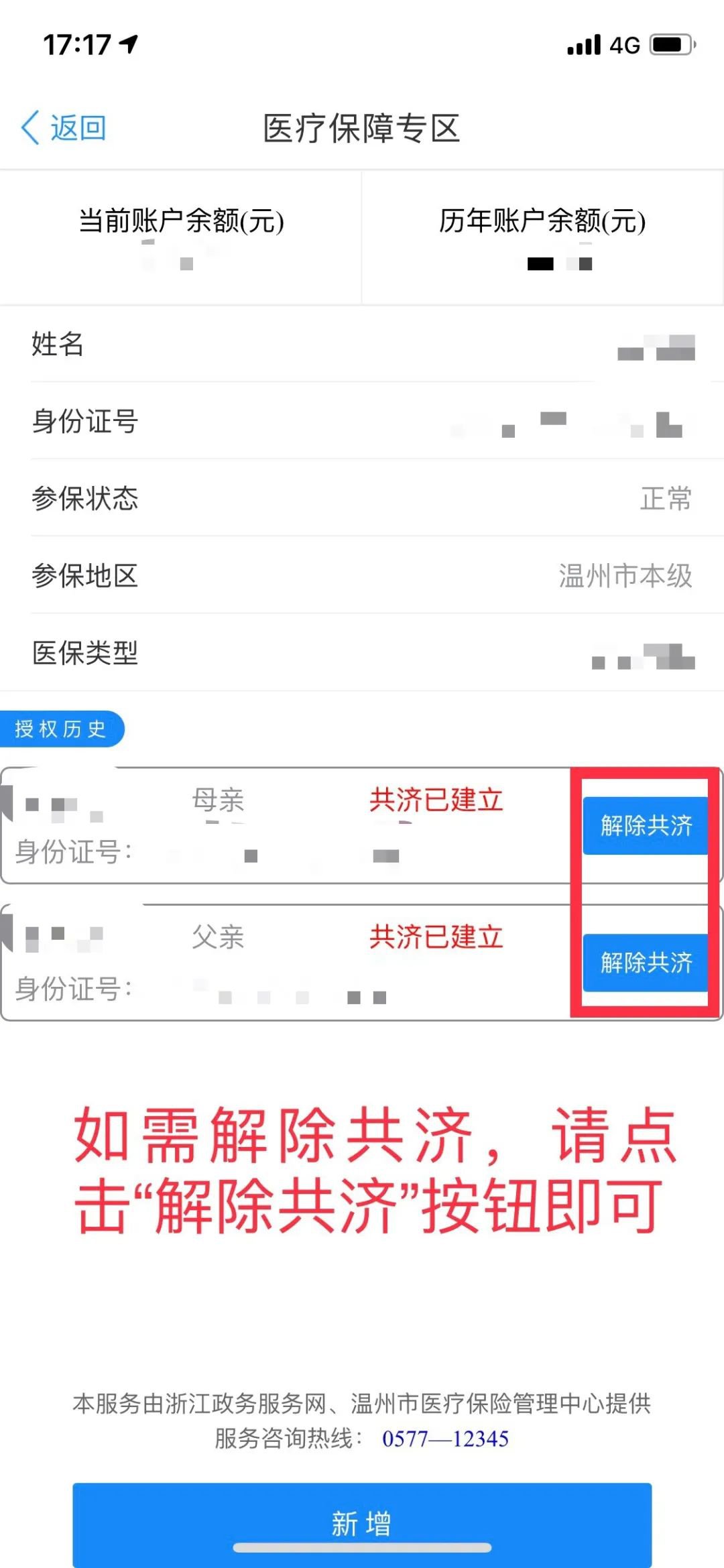The width and height of the screenshot is (724, 1568).
Task: Tap 解除共济 for 父亲
Action: [645, 962]
